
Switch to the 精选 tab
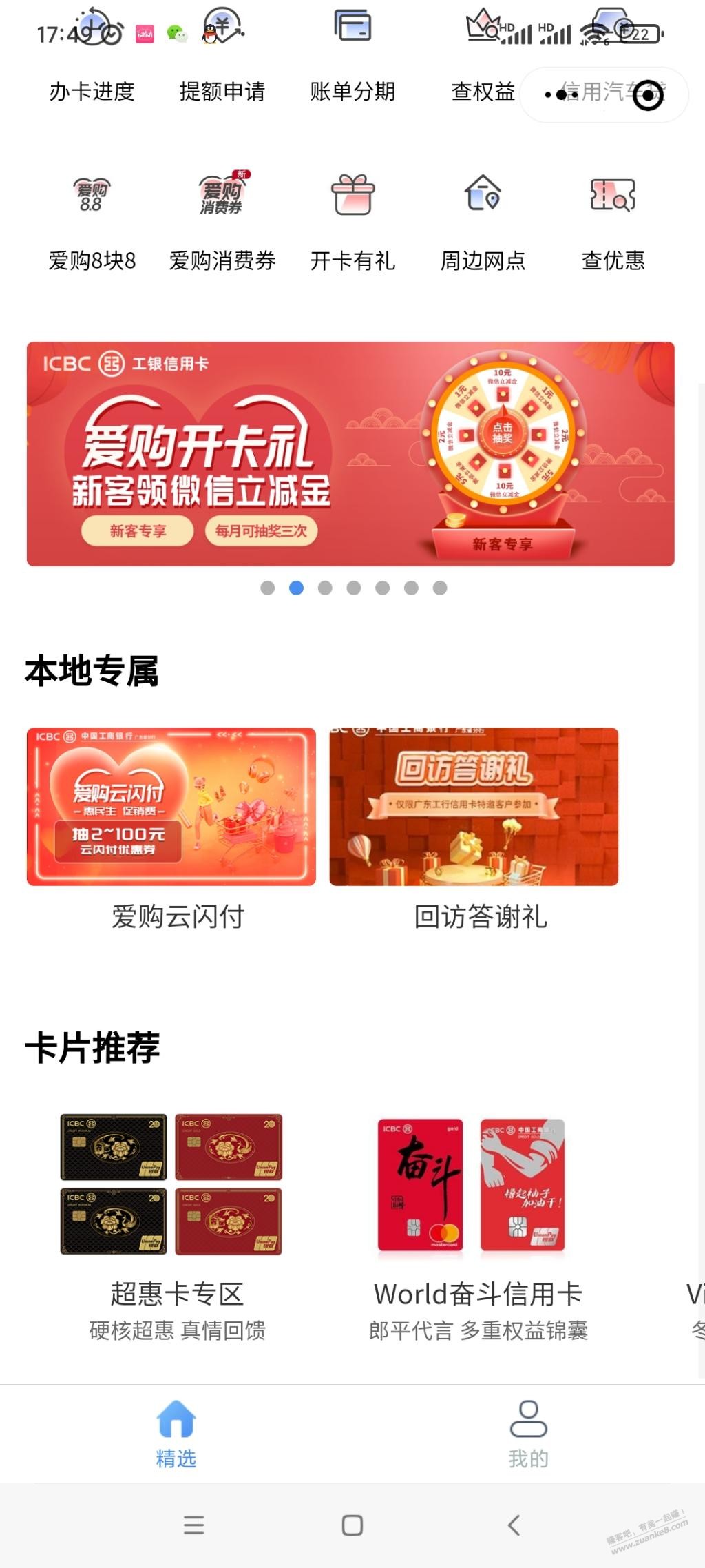pos(176,1434)
